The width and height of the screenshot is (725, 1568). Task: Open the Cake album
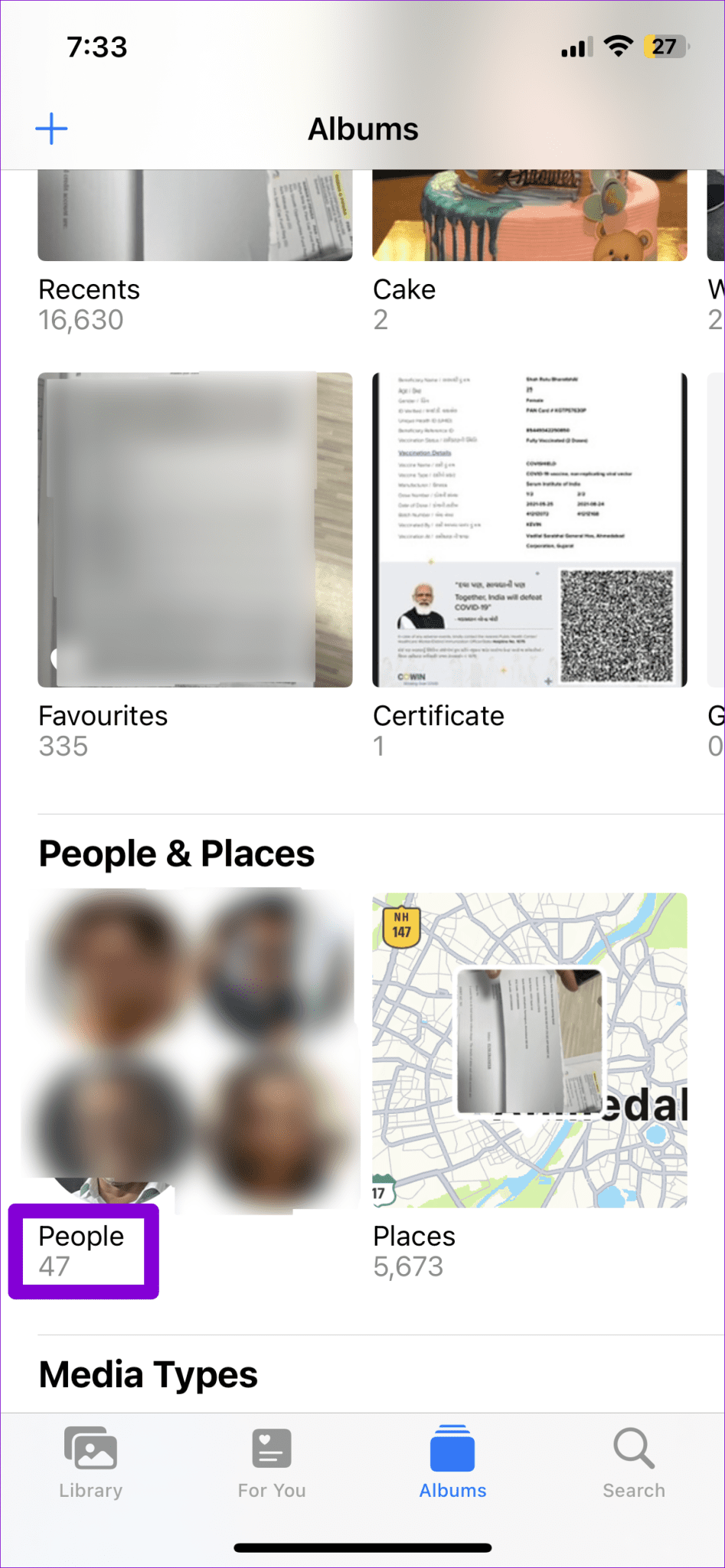(x=528, y=214)
